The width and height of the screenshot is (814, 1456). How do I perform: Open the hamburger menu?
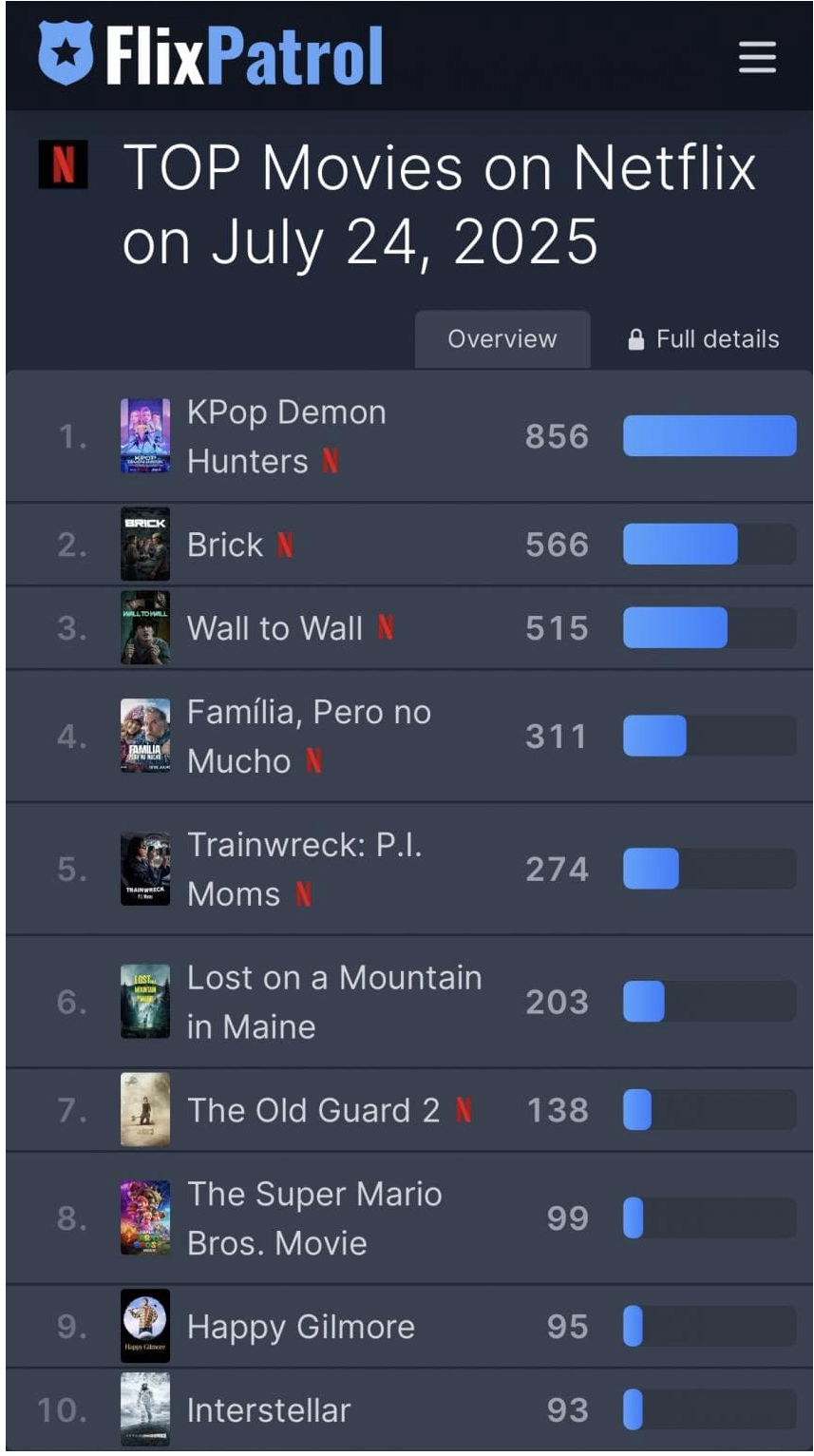757,58
